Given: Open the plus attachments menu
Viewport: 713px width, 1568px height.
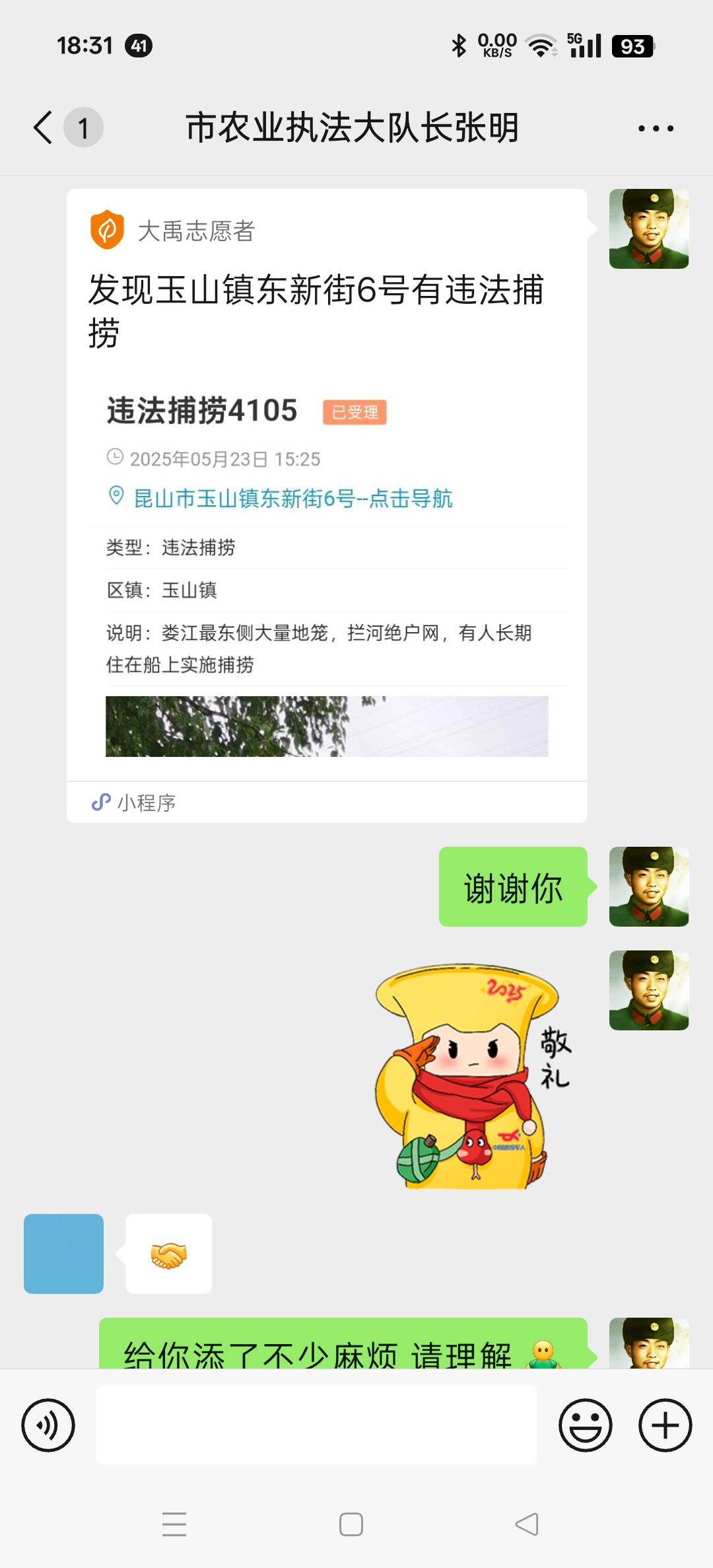Looking at the screenshot, I should [665, 1425].
